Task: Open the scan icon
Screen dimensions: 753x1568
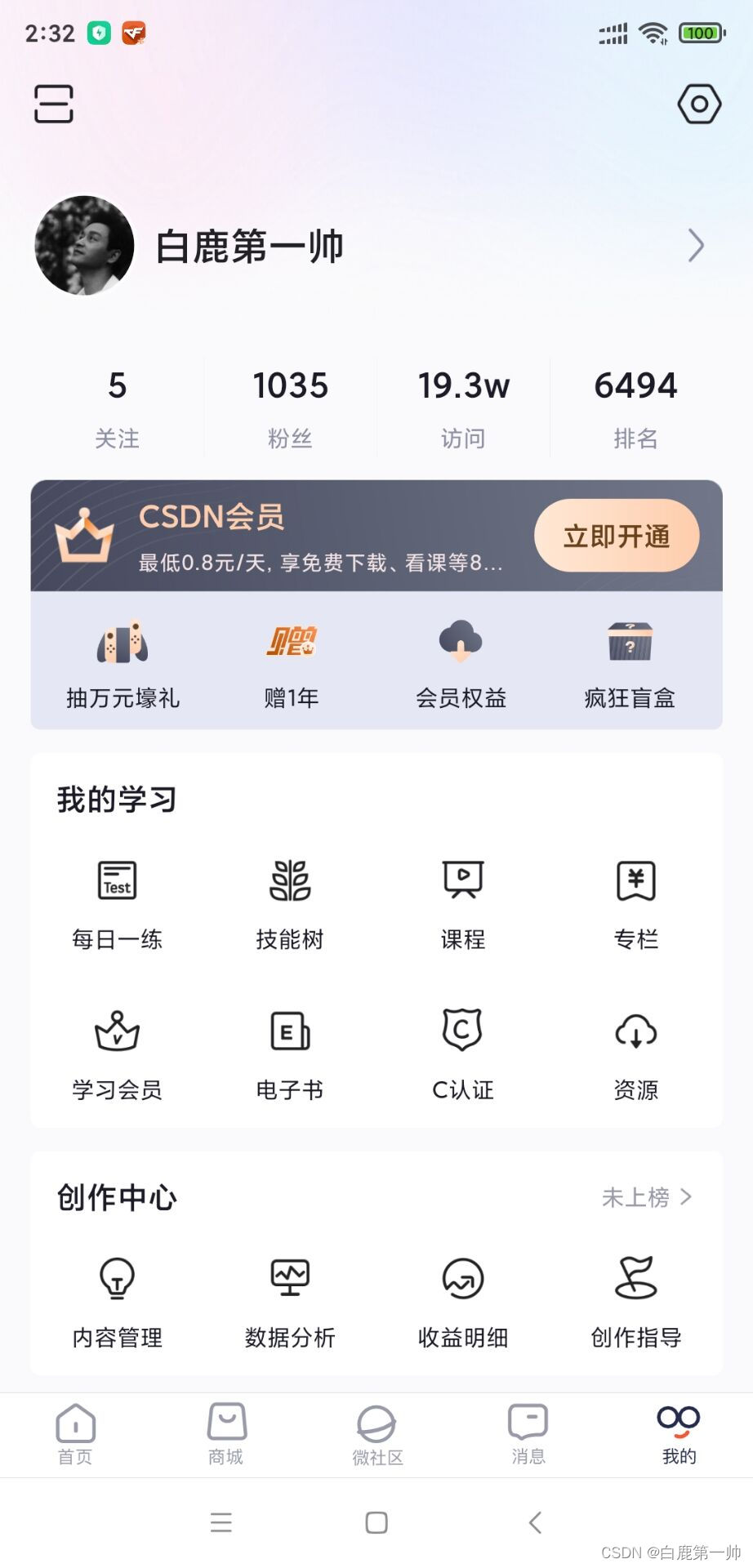Action: point(54,105)
